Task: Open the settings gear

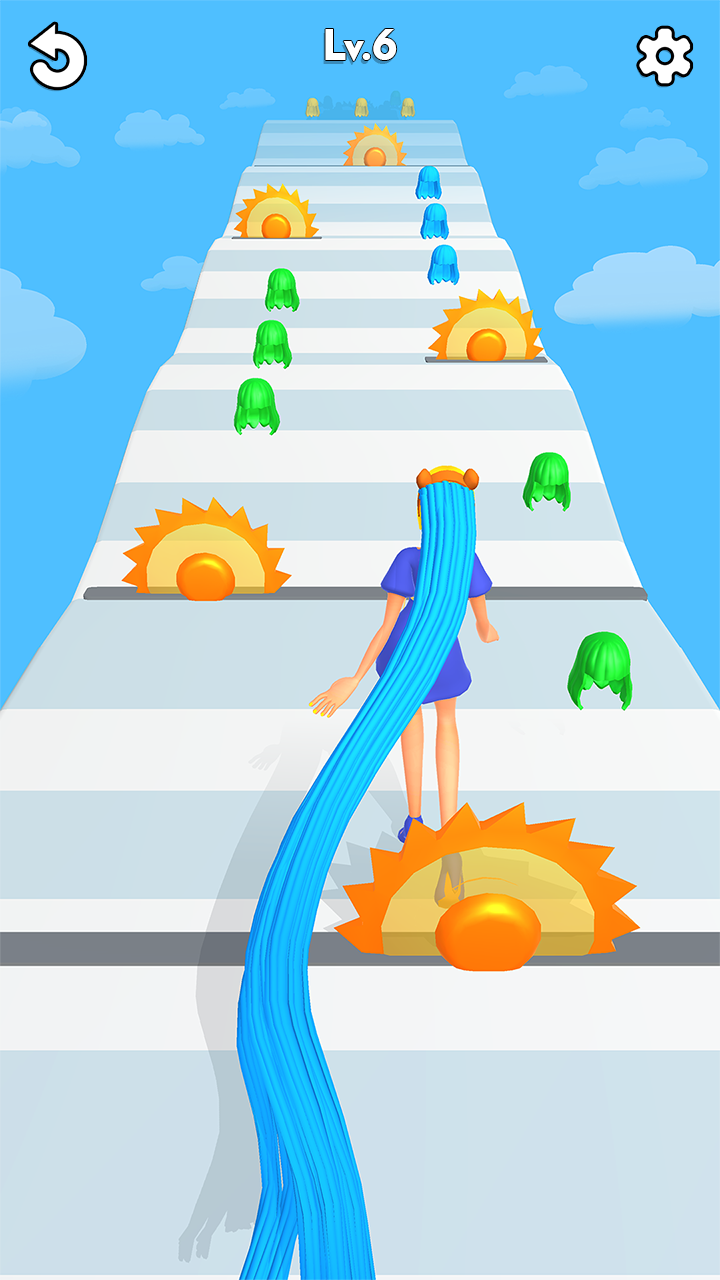Action: pos(664,56)
